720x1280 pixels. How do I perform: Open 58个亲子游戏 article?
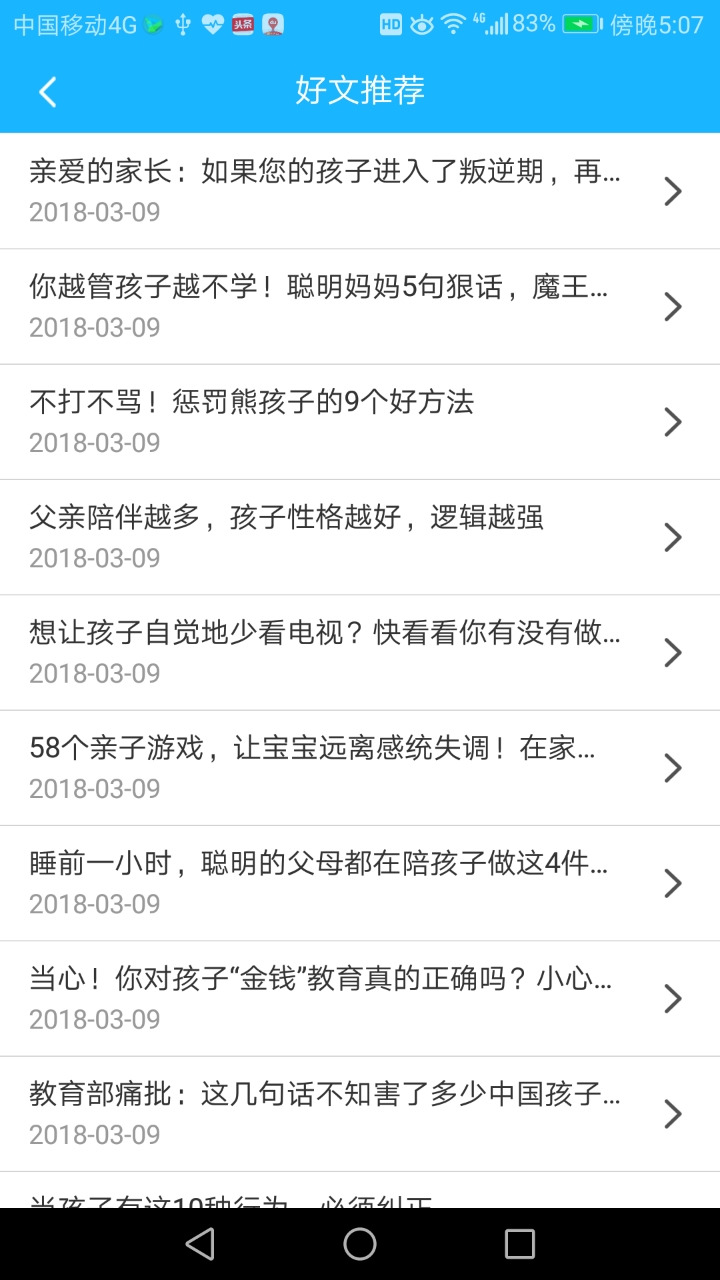tap(340, 767)
